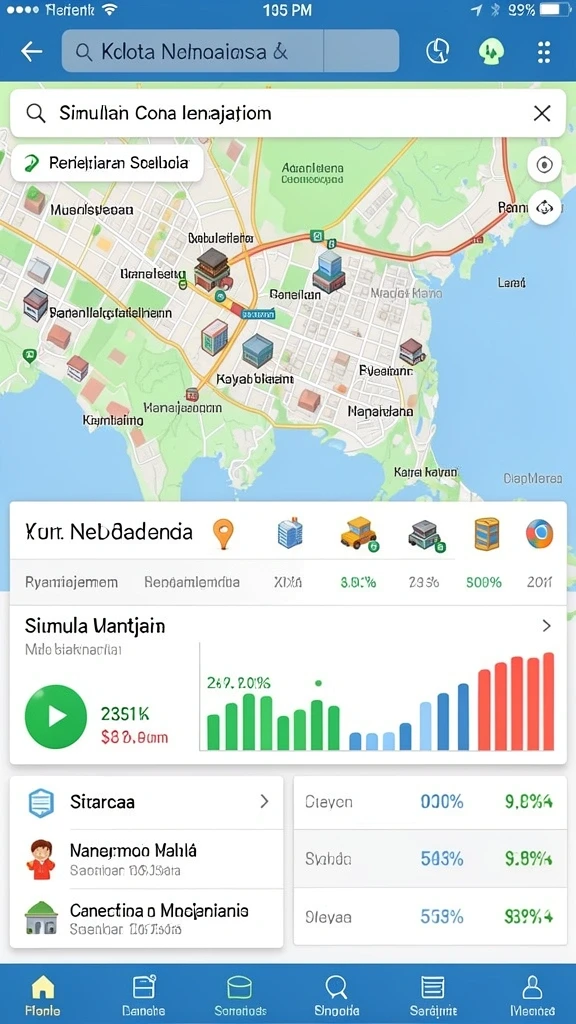Select the orange location pin category icon
576x1024 pixels.
(x=223, y=534)
